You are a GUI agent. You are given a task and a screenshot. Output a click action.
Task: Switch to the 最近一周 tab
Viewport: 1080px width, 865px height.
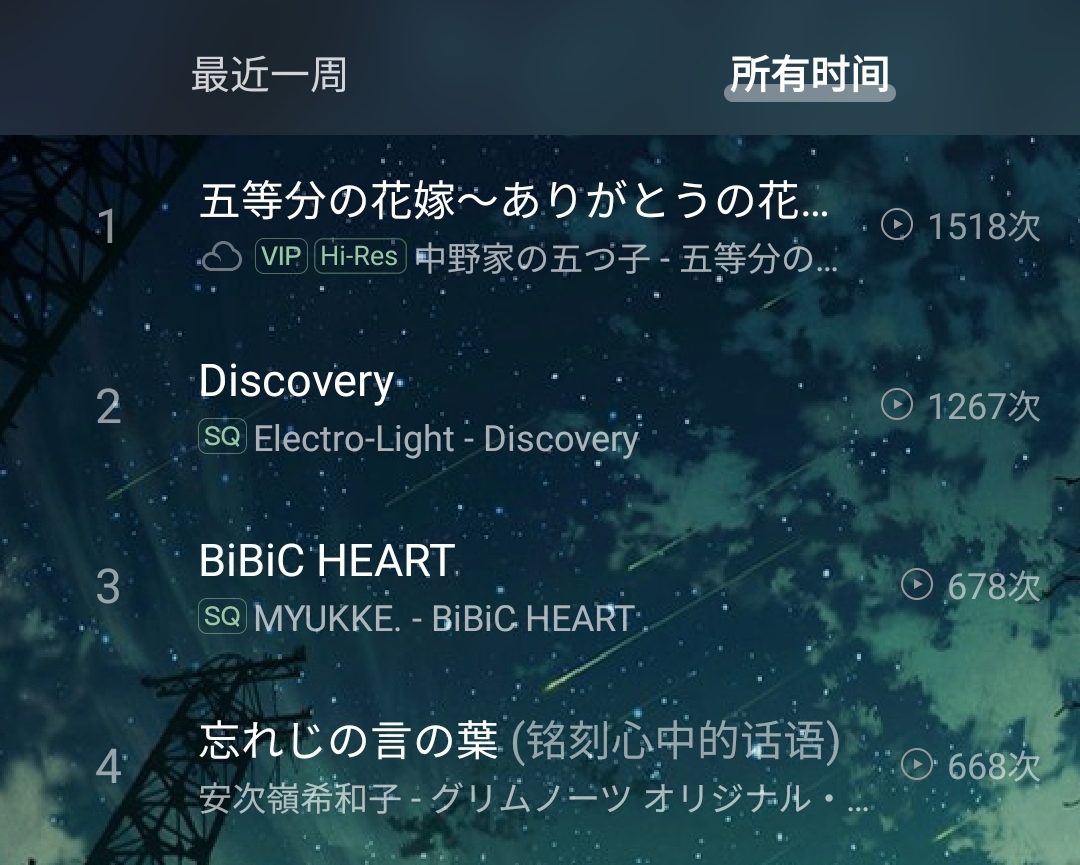268,76
